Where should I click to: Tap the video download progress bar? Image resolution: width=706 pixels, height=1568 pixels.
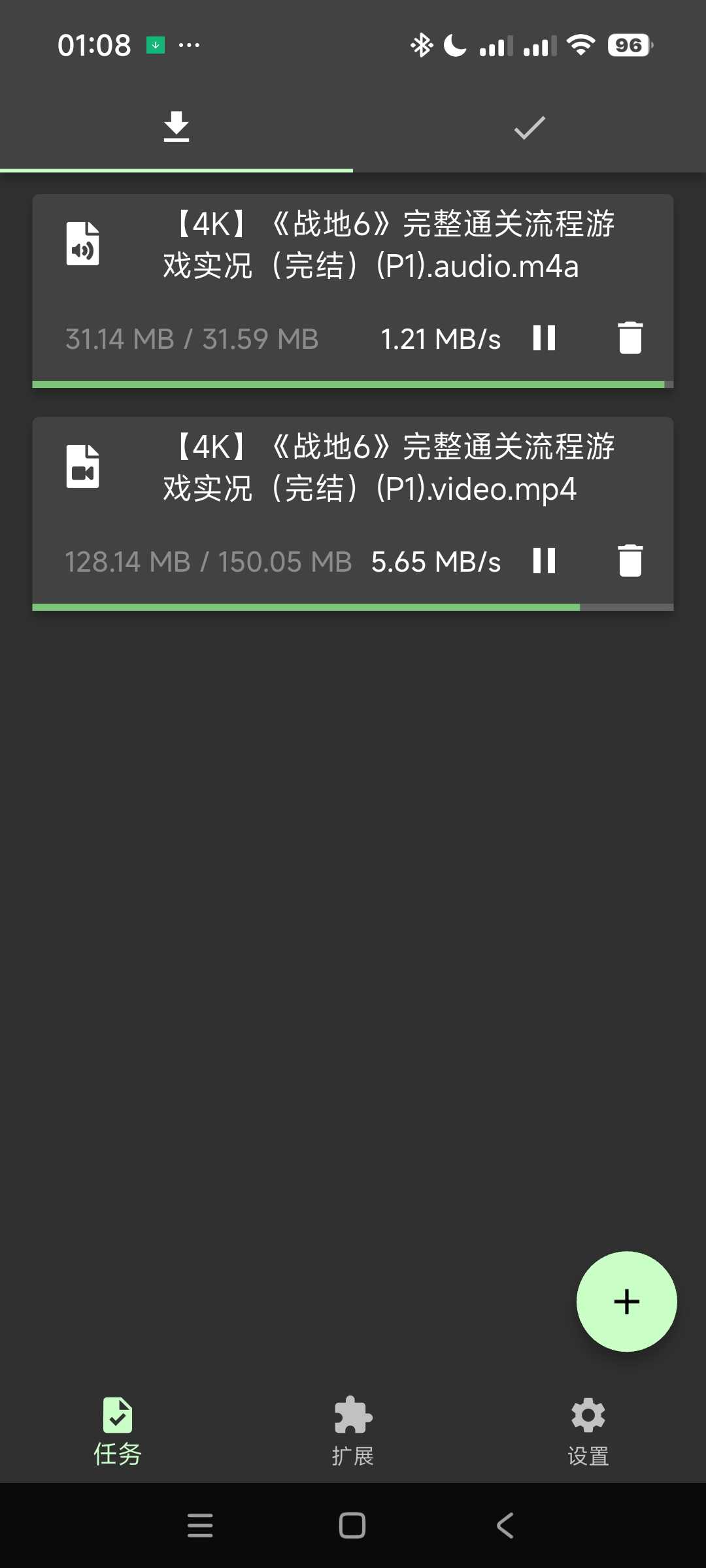[353, 607]
